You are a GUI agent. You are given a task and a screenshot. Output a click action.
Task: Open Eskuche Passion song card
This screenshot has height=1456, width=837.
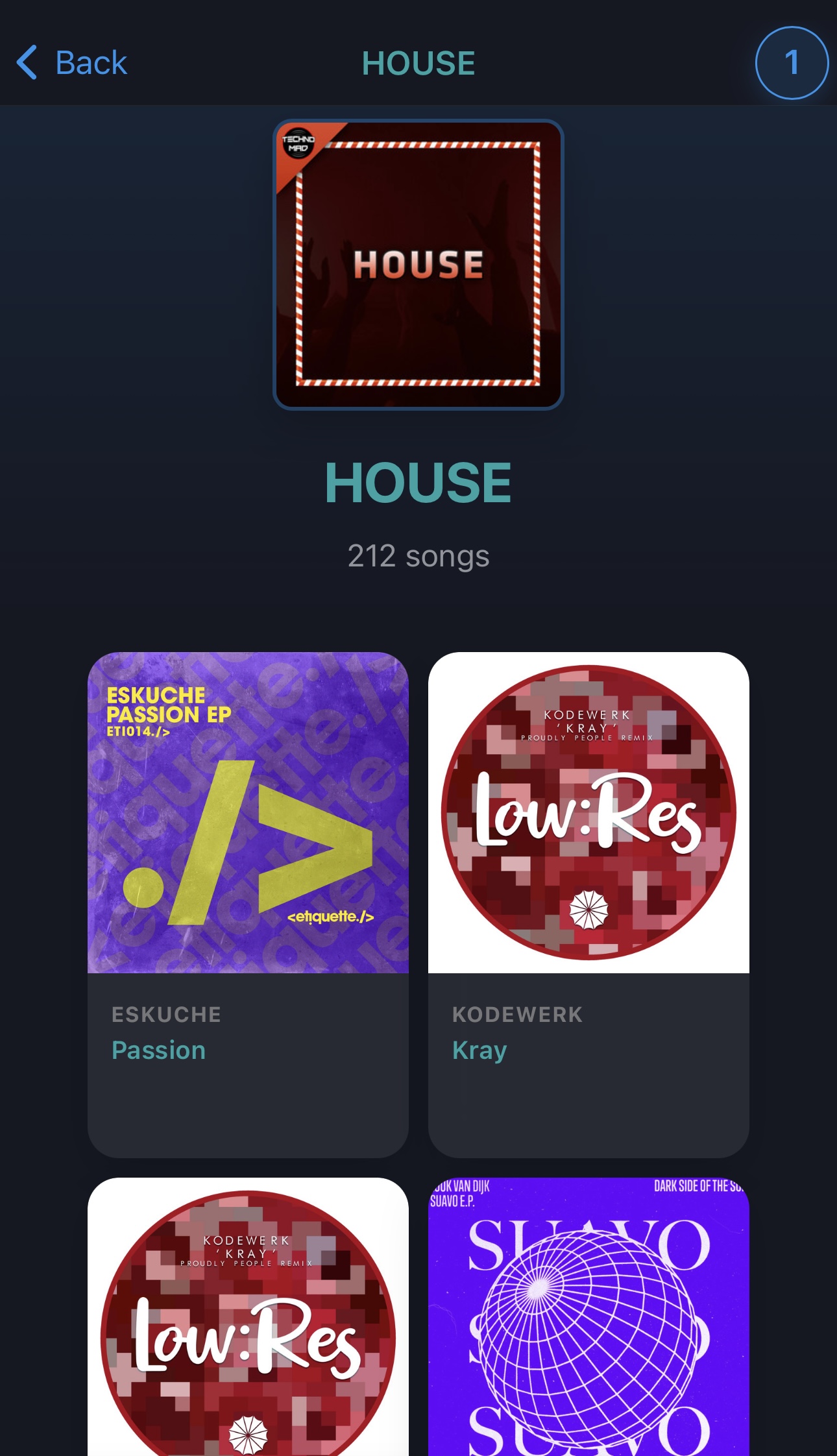pyautogui.click(x=248, y=903)
